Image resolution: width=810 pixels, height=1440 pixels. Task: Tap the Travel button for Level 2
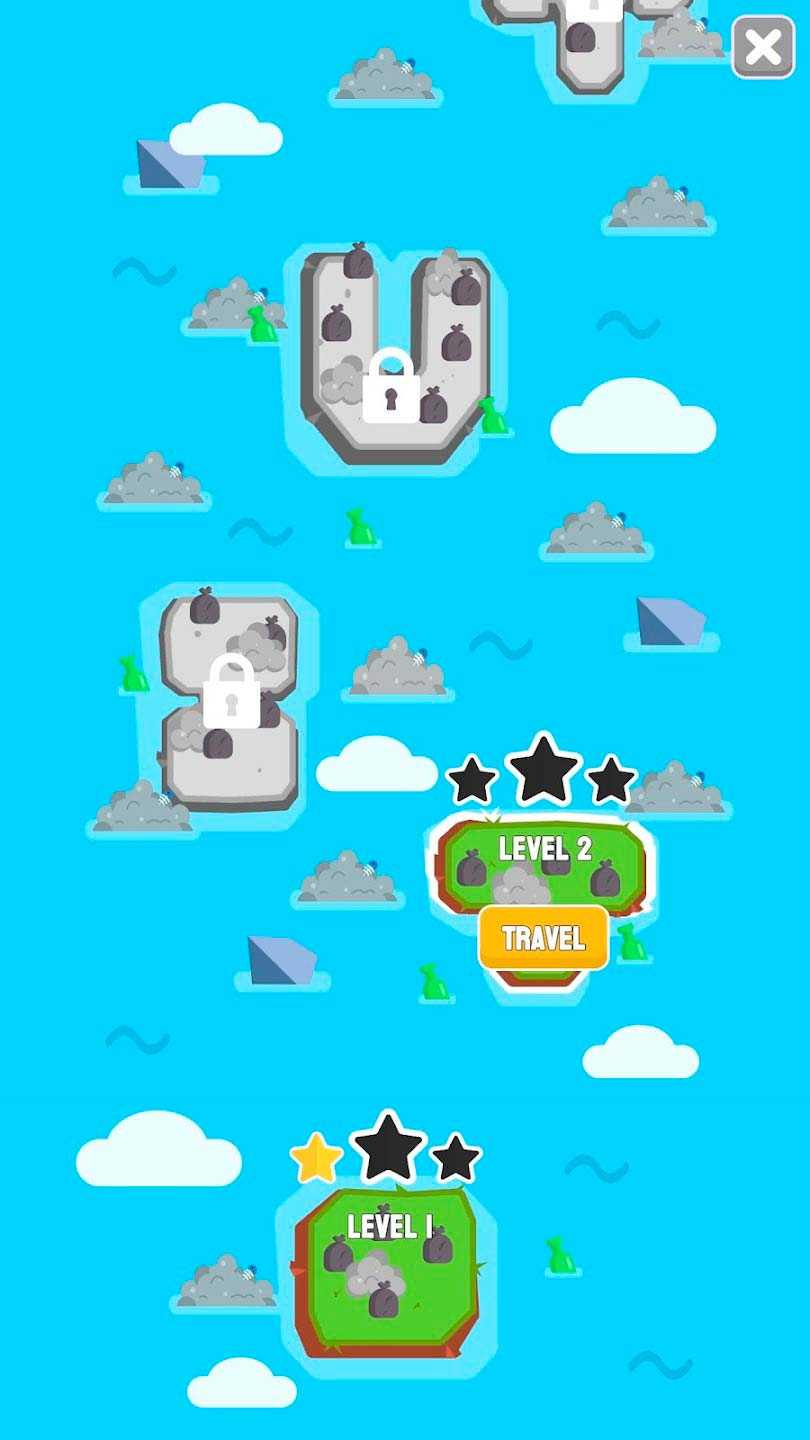coord(543,938)
